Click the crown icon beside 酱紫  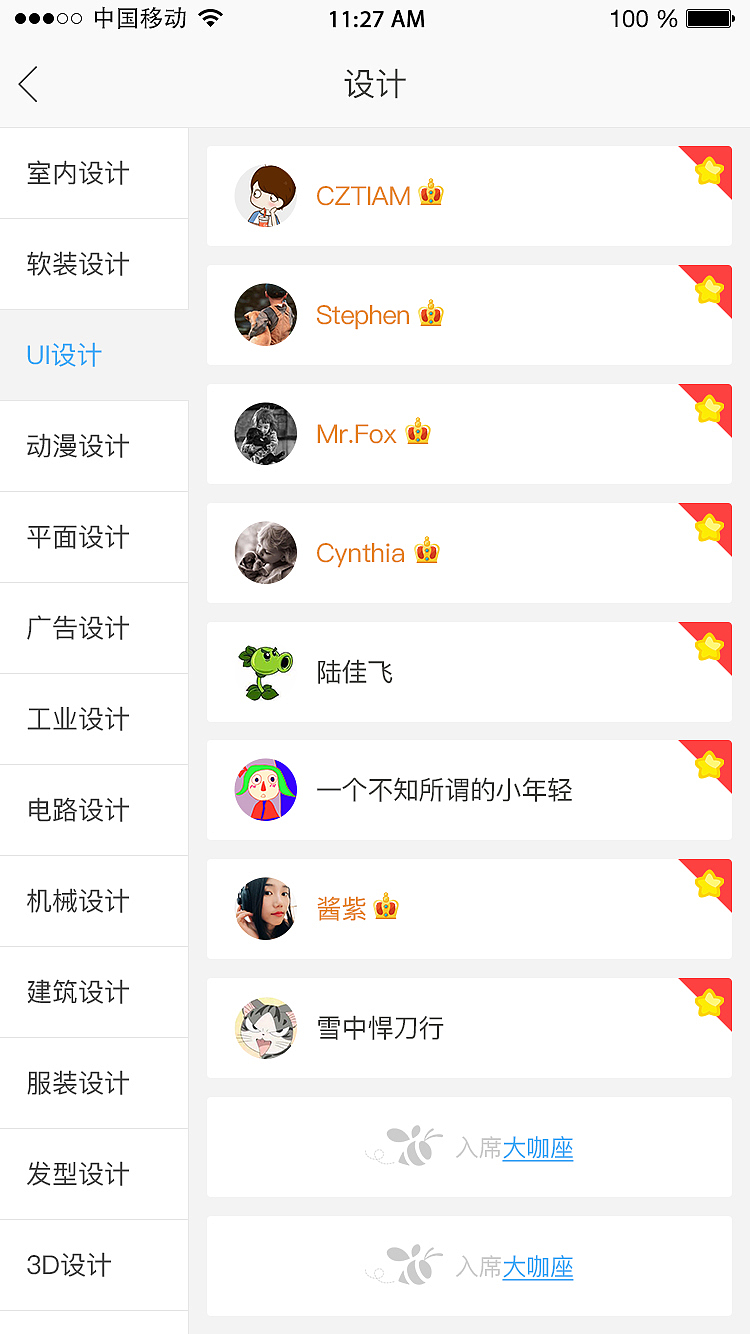[x=385, y=908]
